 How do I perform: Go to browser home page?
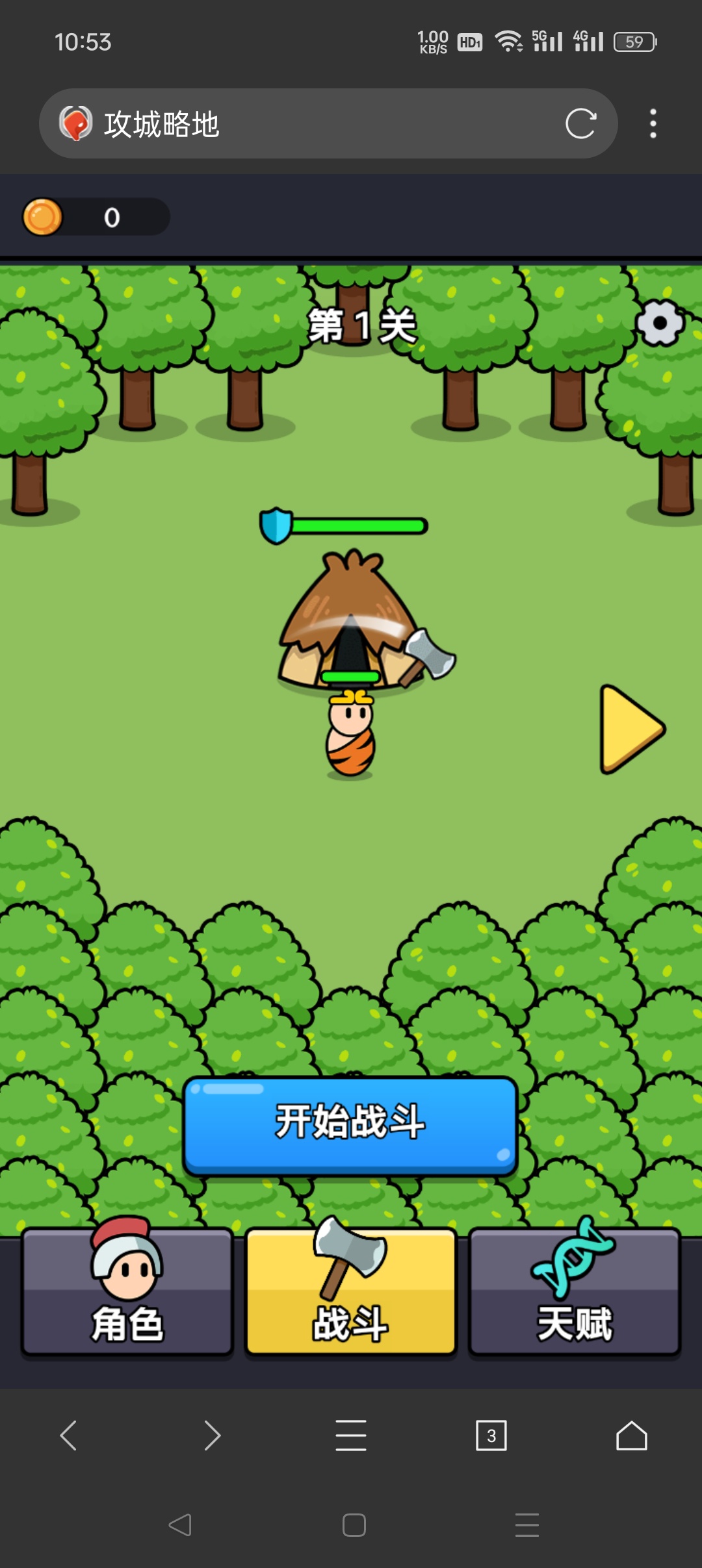click(631, 1435)
